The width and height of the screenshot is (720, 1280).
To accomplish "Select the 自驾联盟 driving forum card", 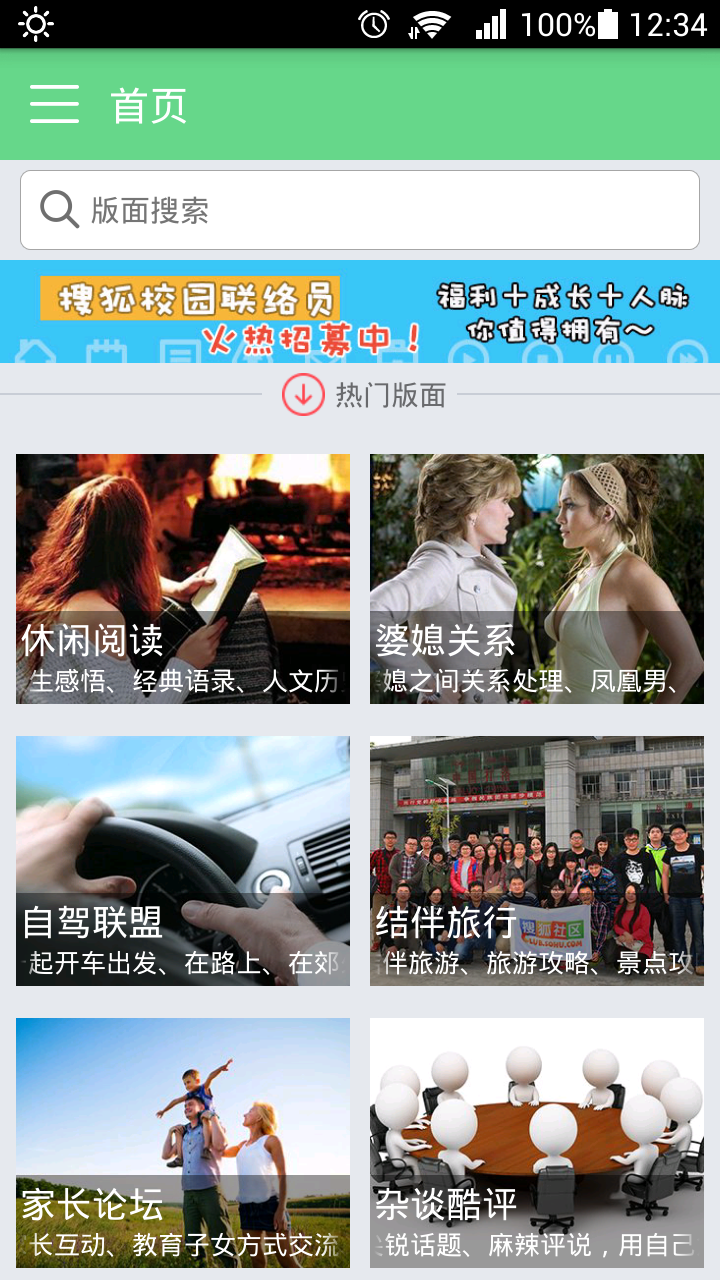I will (x=182, y=860).
